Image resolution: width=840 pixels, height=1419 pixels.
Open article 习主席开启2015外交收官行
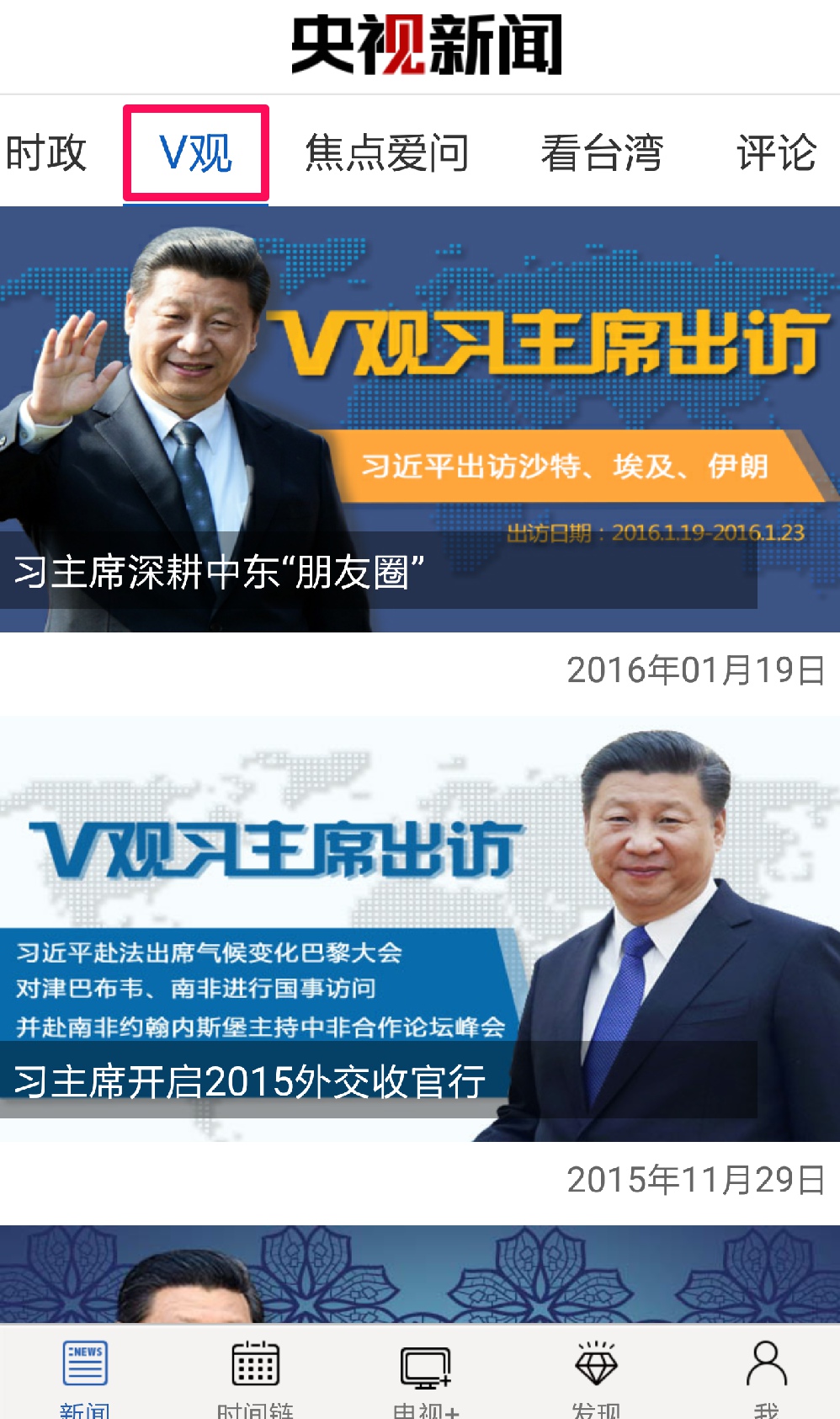click(x=419, y=928)
